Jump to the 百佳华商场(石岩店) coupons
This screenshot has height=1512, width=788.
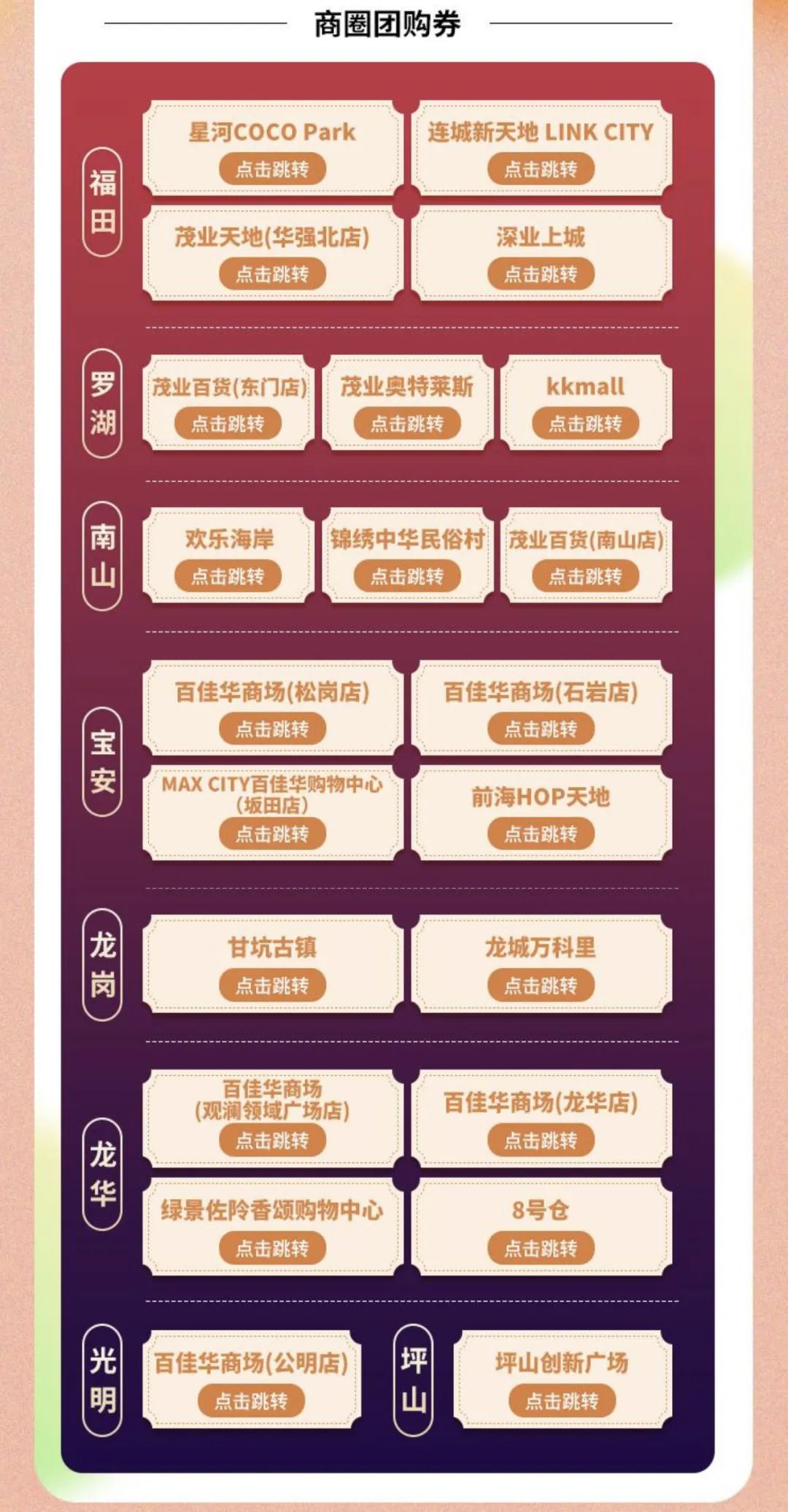(x=541, y=729)
